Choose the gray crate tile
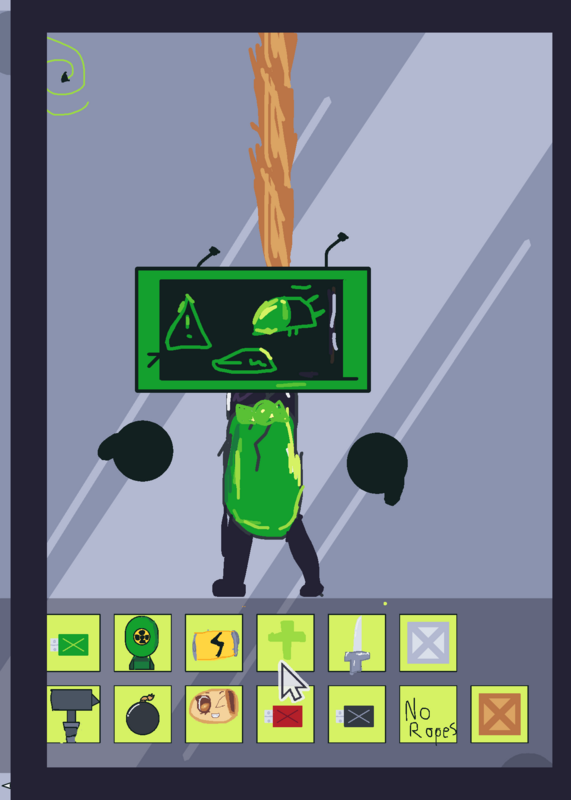This screenshot has height=800, width=571. (x=428, y=643)
